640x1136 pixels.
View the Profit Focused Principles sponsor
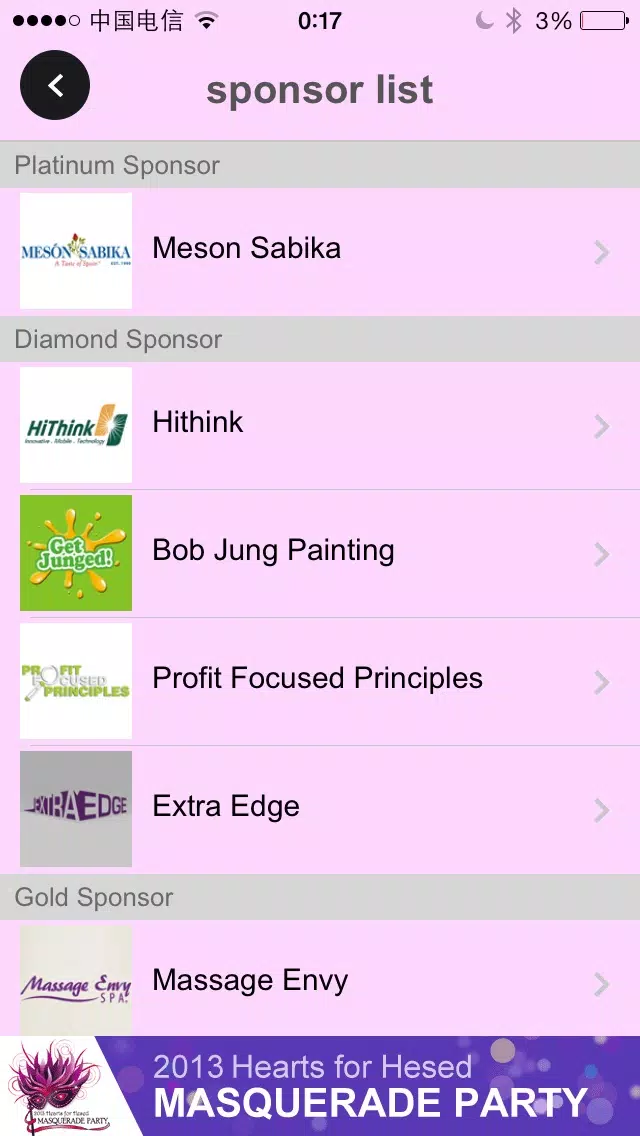click(320, 682)
